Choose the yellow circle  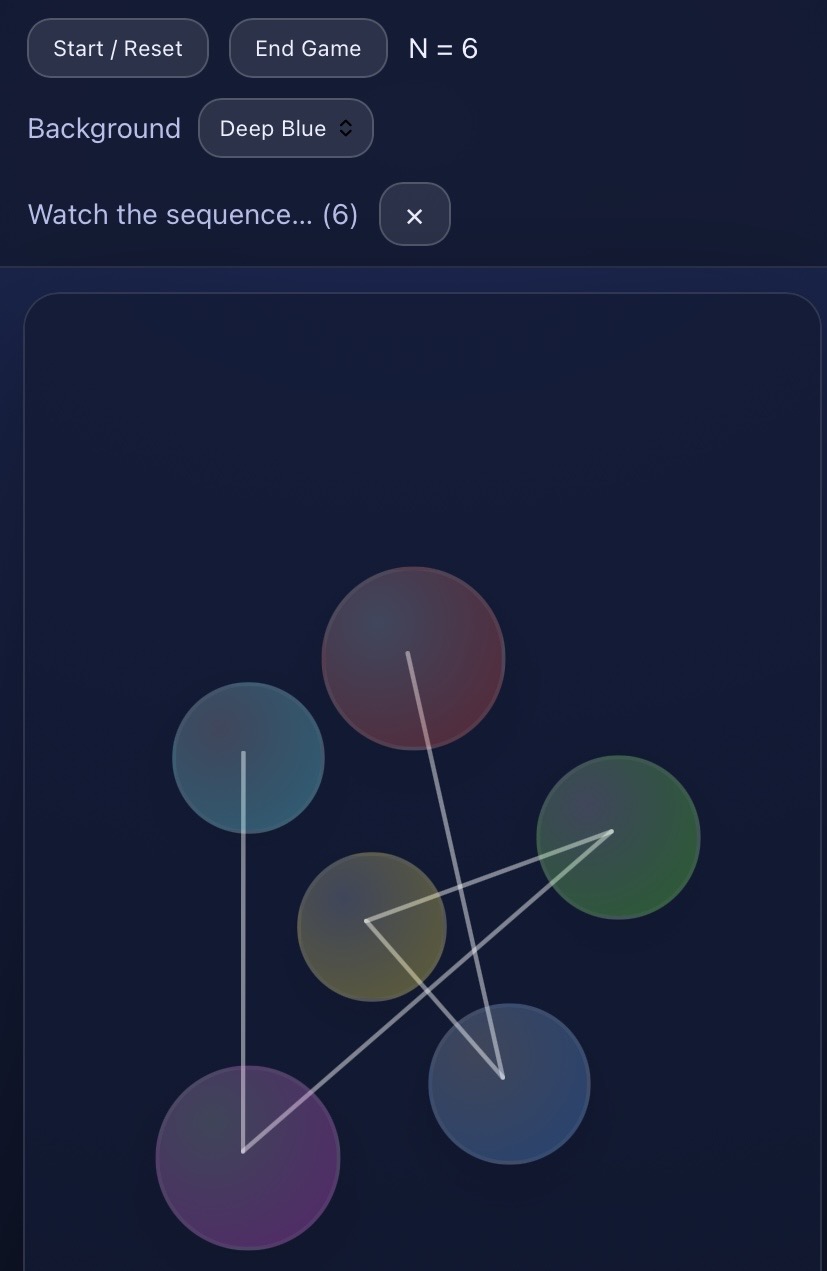(372, 927)
